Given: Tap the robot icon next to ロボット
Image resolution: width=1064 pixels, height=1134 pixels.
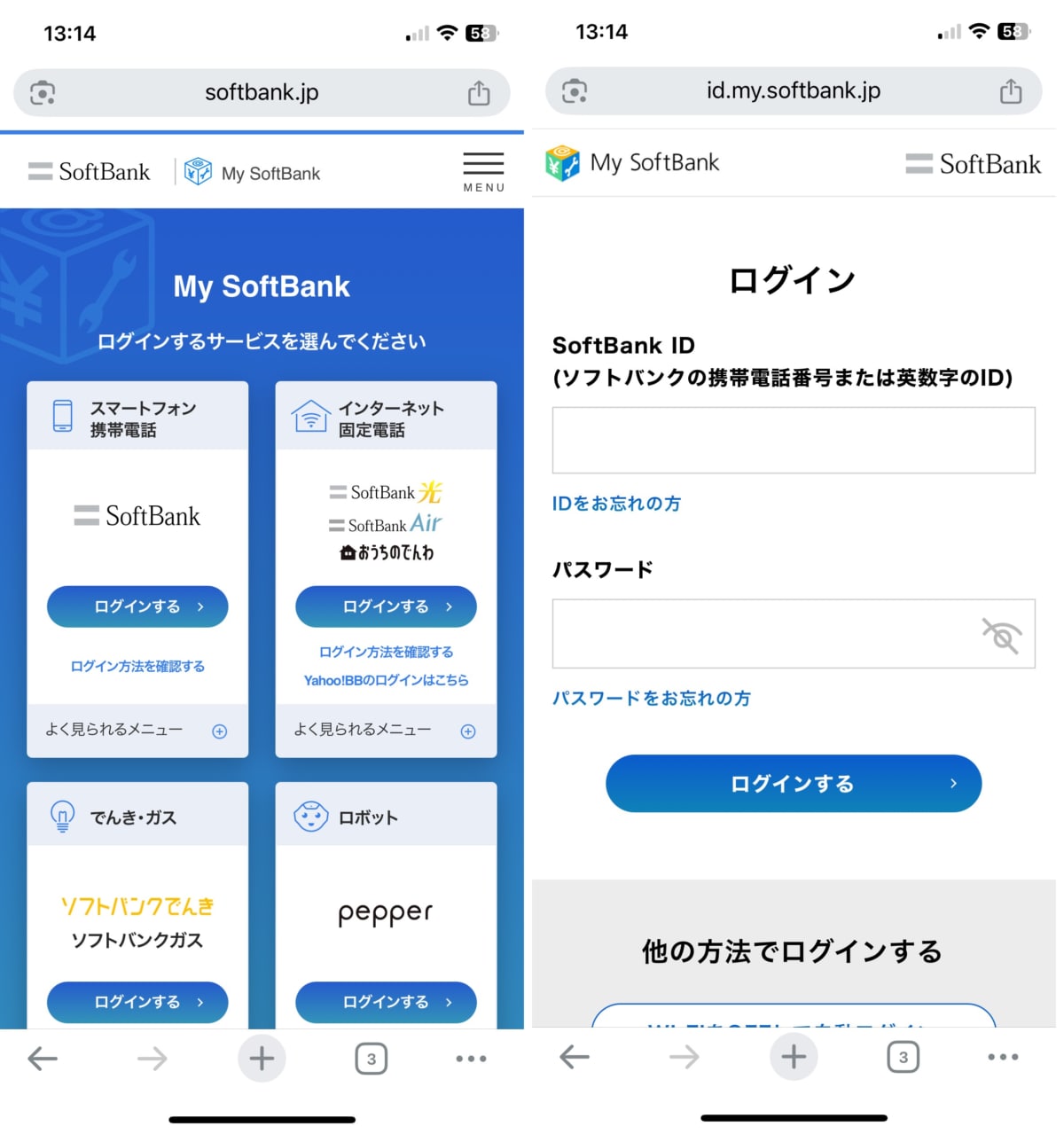Looking at the screenshot, I should click(309, 817).
